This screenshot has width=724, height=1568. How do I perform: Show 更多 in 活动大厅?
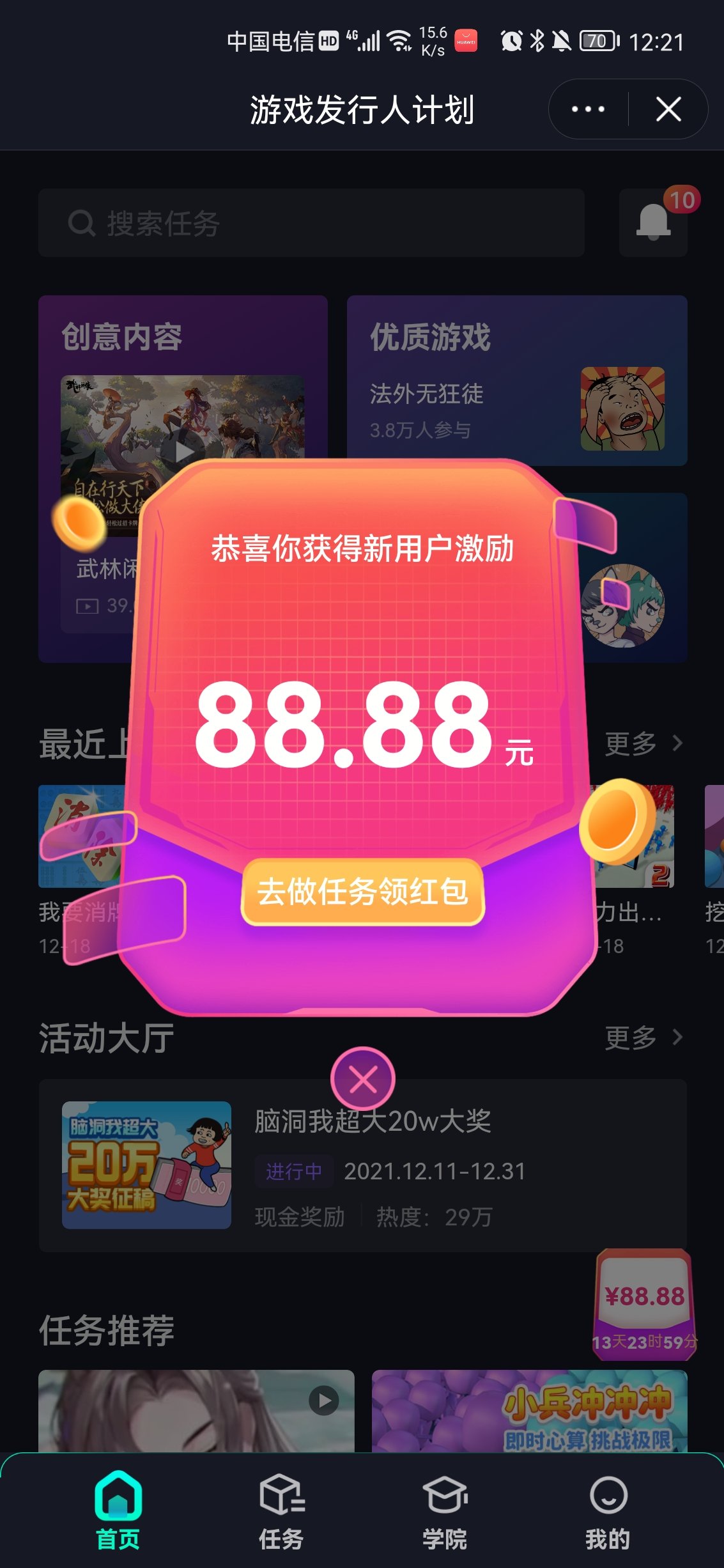(643, 1037)
